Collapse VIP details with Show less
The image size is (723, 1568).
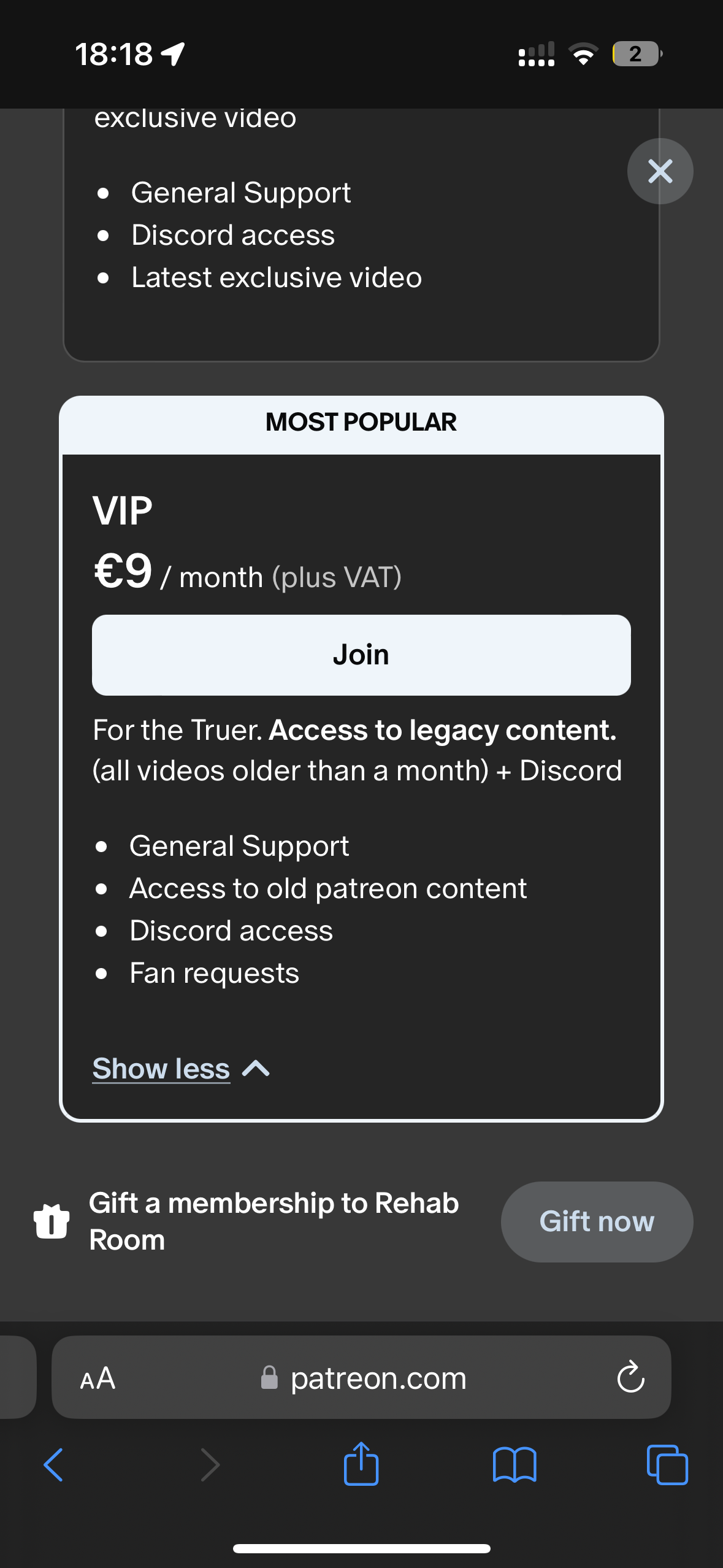pos(181,1069)
